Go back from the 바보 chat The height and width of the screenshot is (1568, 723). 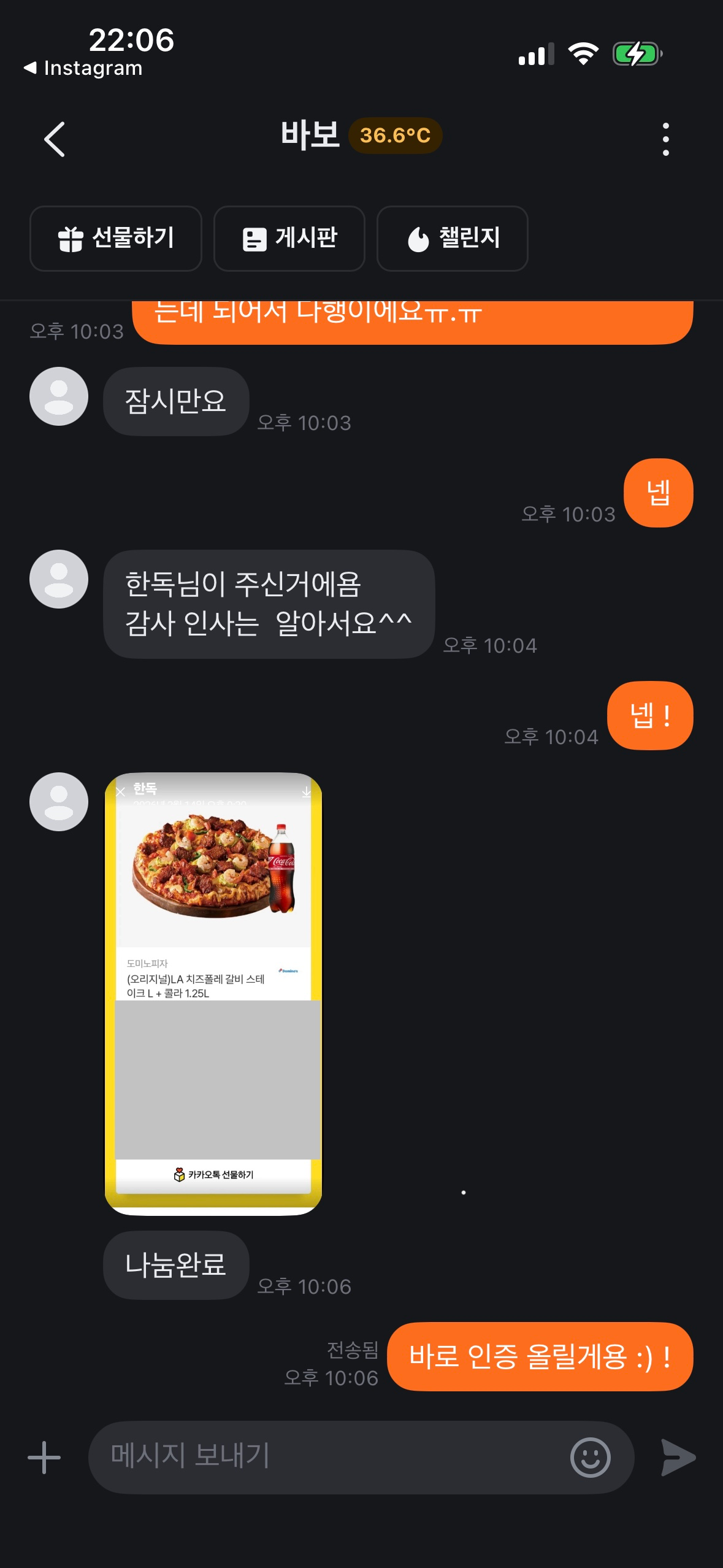click(x=55, y=139)
